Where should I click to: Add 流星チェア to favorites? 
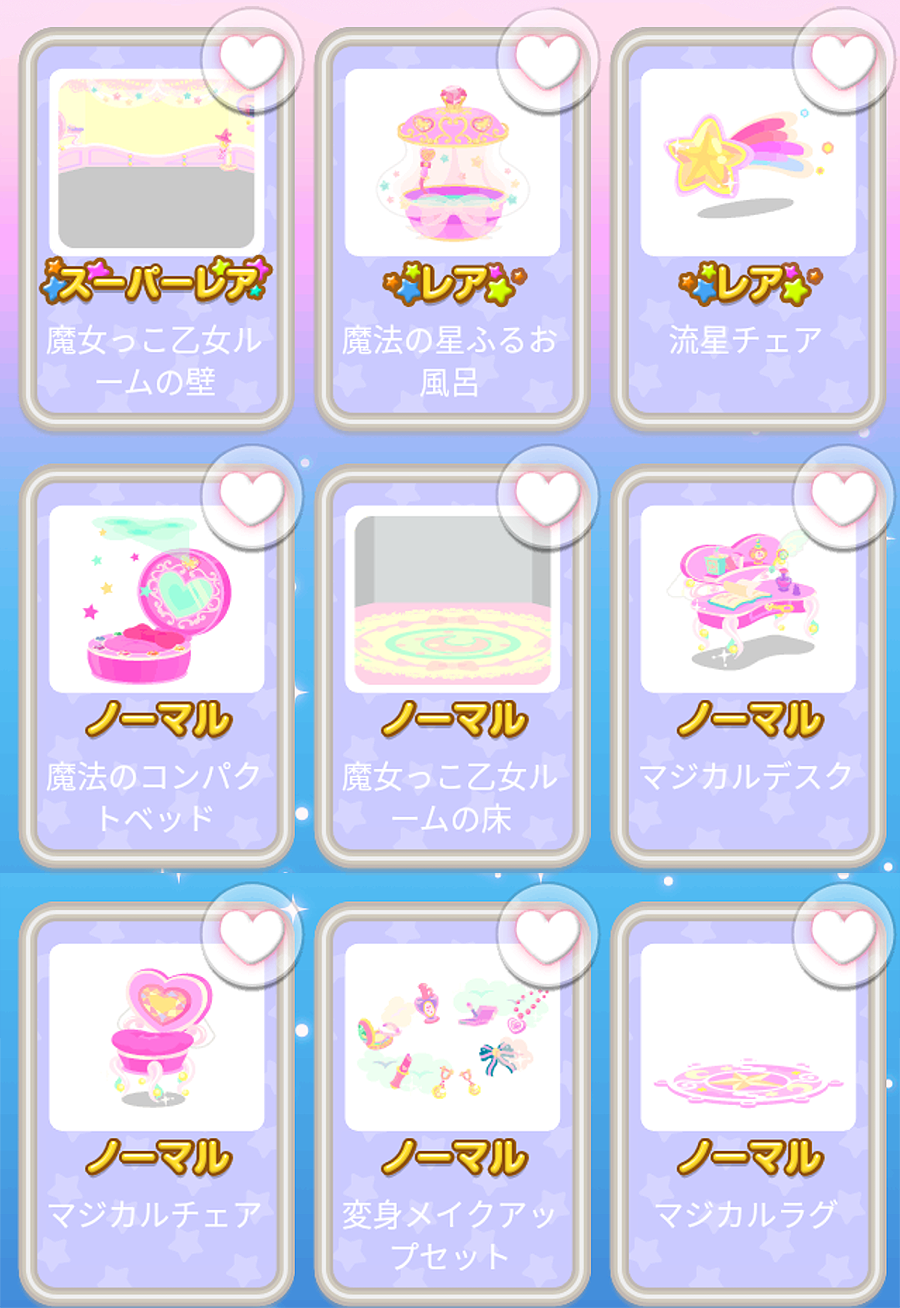click(843, 59)
